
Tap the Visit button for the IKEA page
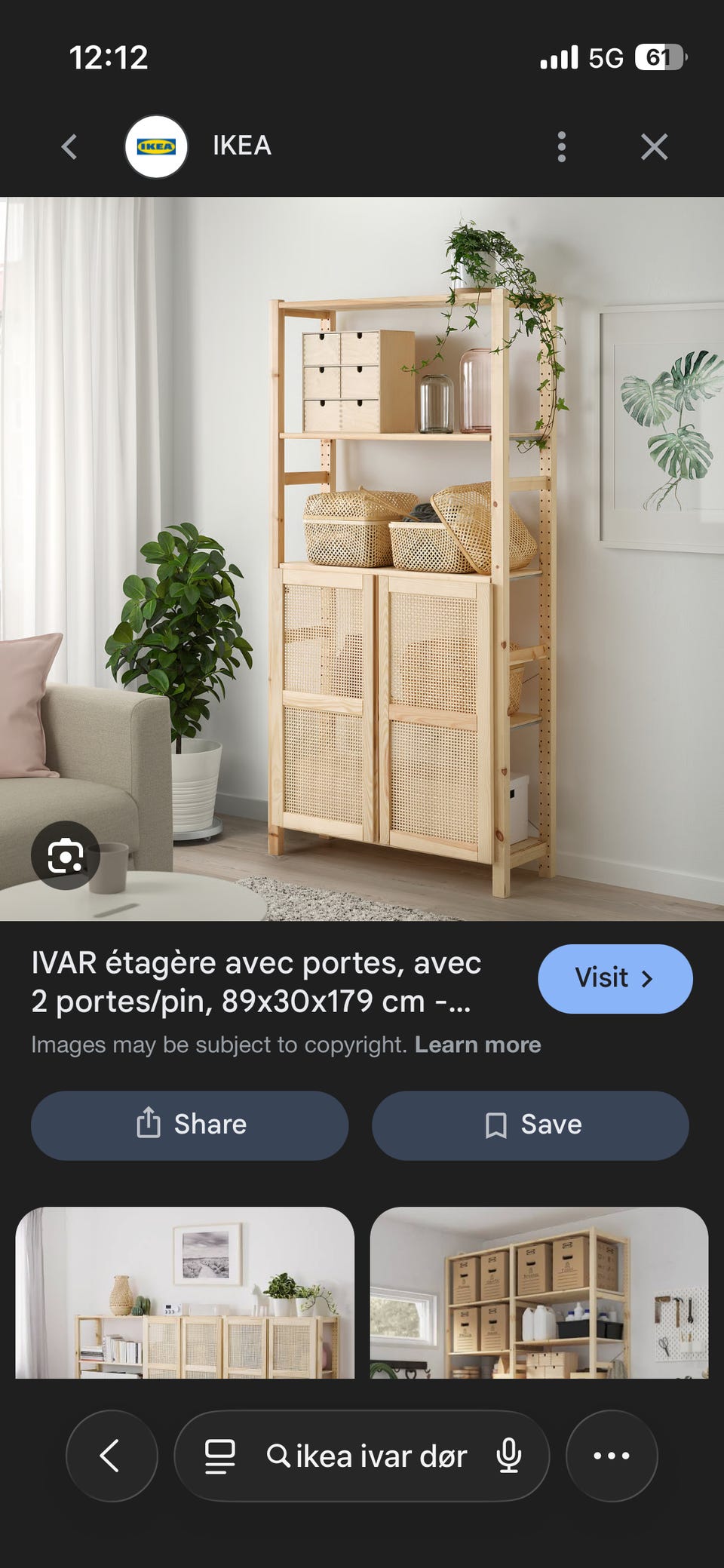click(615, 977)
